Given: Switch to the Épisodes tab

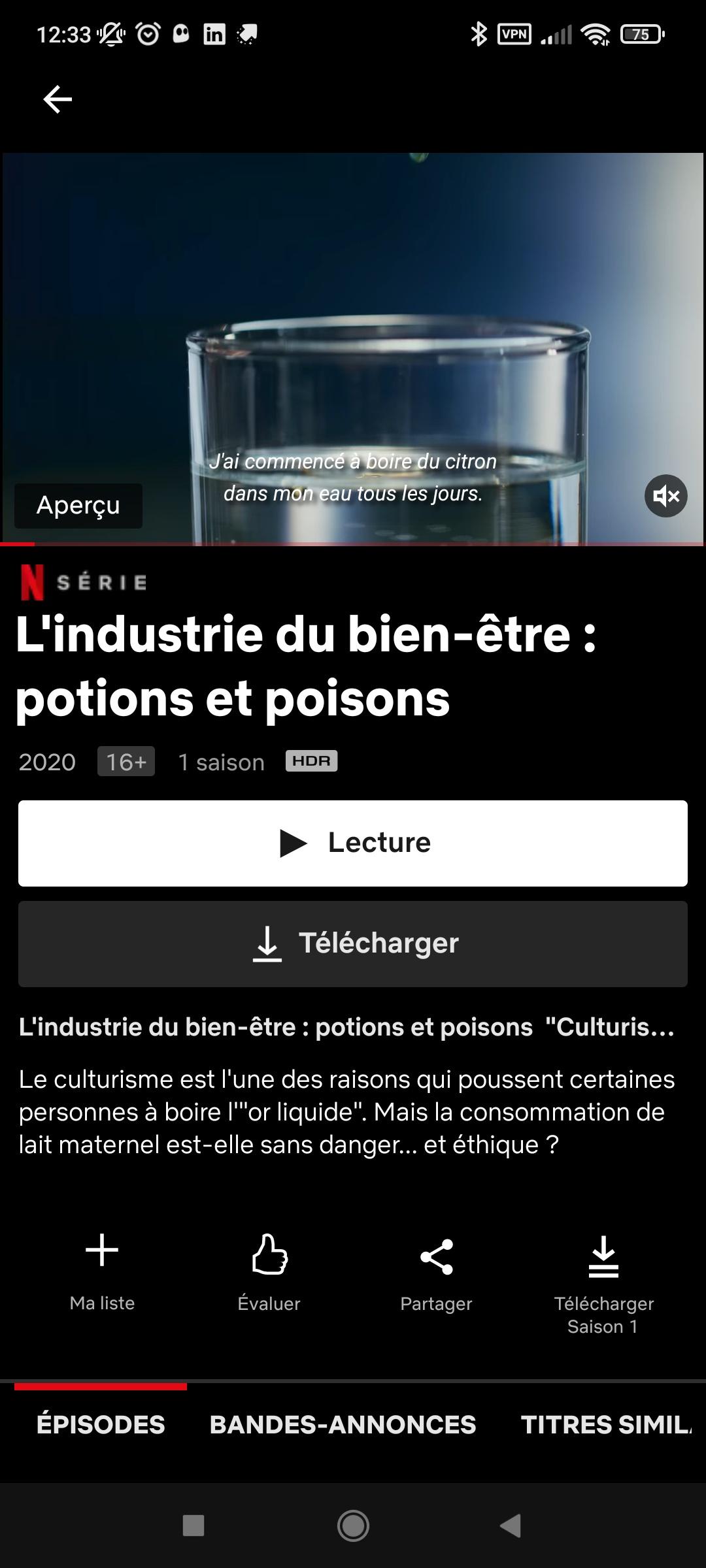Looking at the screenshot, I should [x=101, y=1424].
